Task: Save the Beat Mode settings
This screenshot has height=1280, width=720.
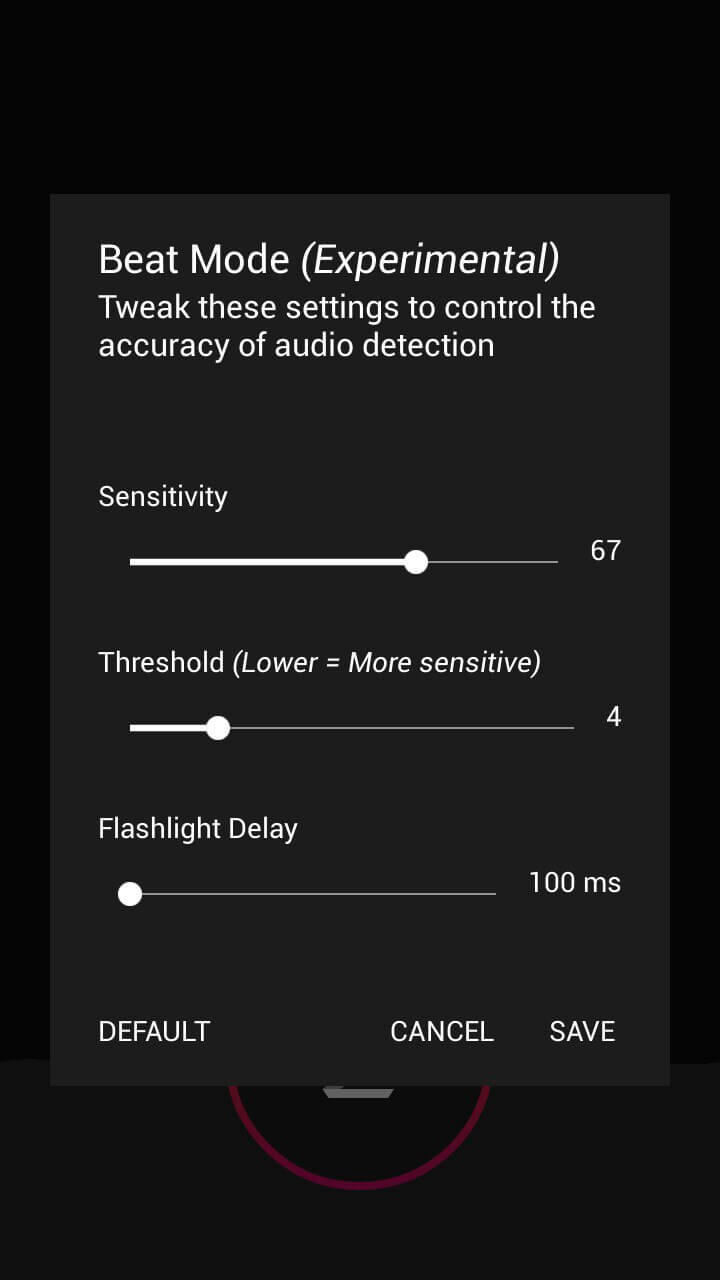Action: pos(582,1031)
